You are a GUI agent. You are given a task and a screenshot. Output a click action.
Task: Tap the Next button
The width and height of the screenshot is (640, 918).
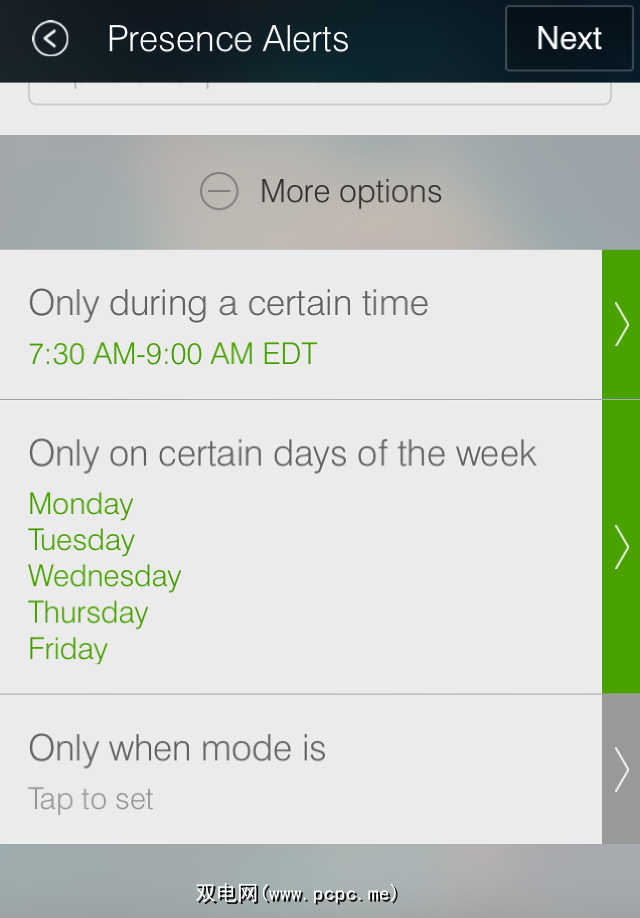point(568,39)
